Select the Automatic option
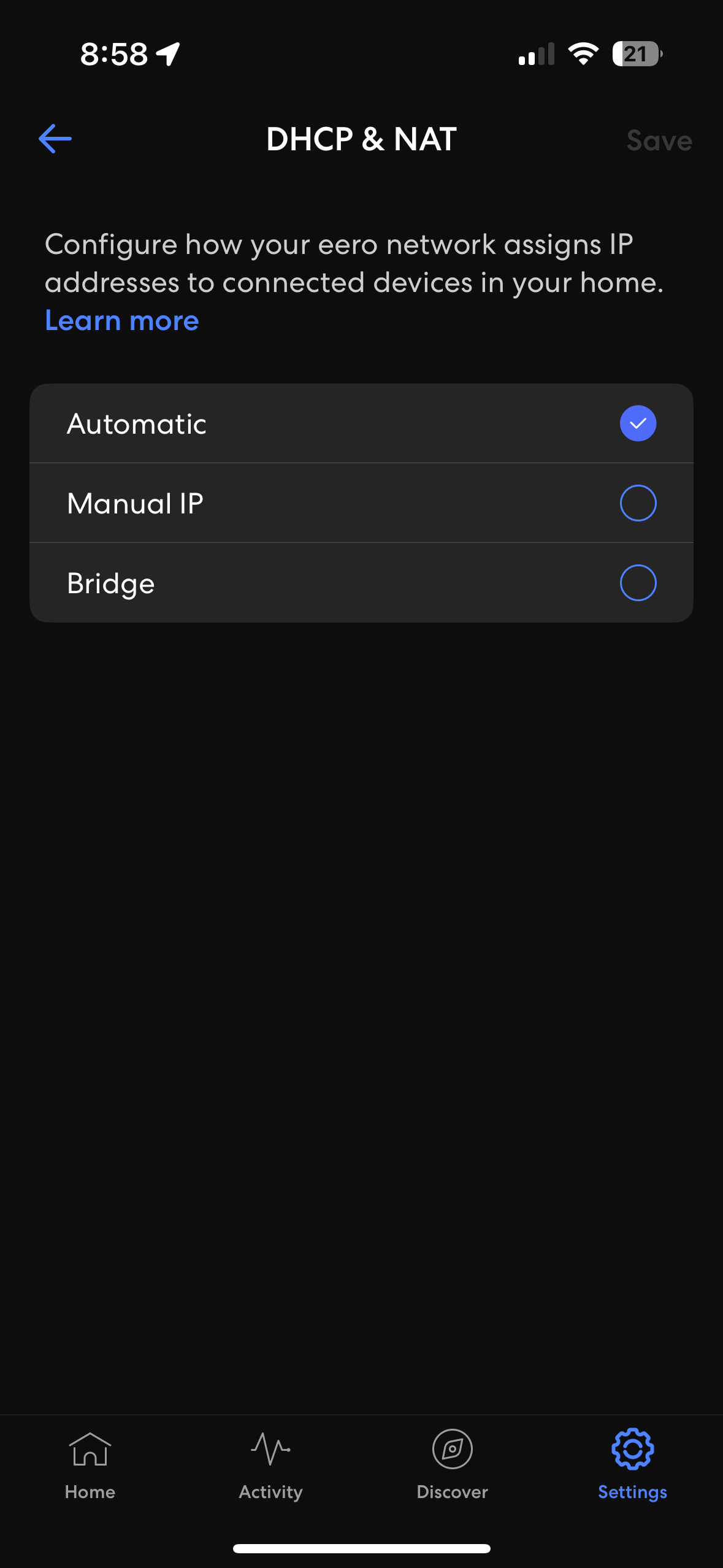 (362, 423)
